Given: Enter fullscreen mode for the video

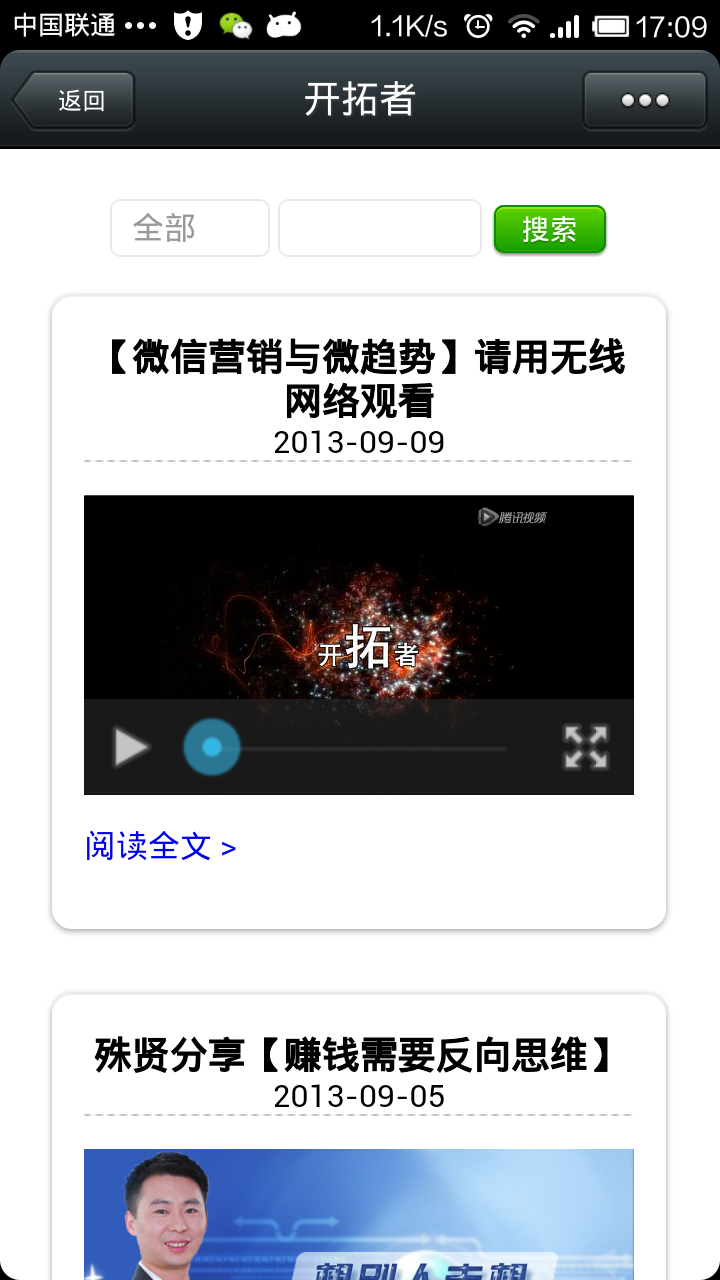Looking at the screenshot, I should point(586,747).
